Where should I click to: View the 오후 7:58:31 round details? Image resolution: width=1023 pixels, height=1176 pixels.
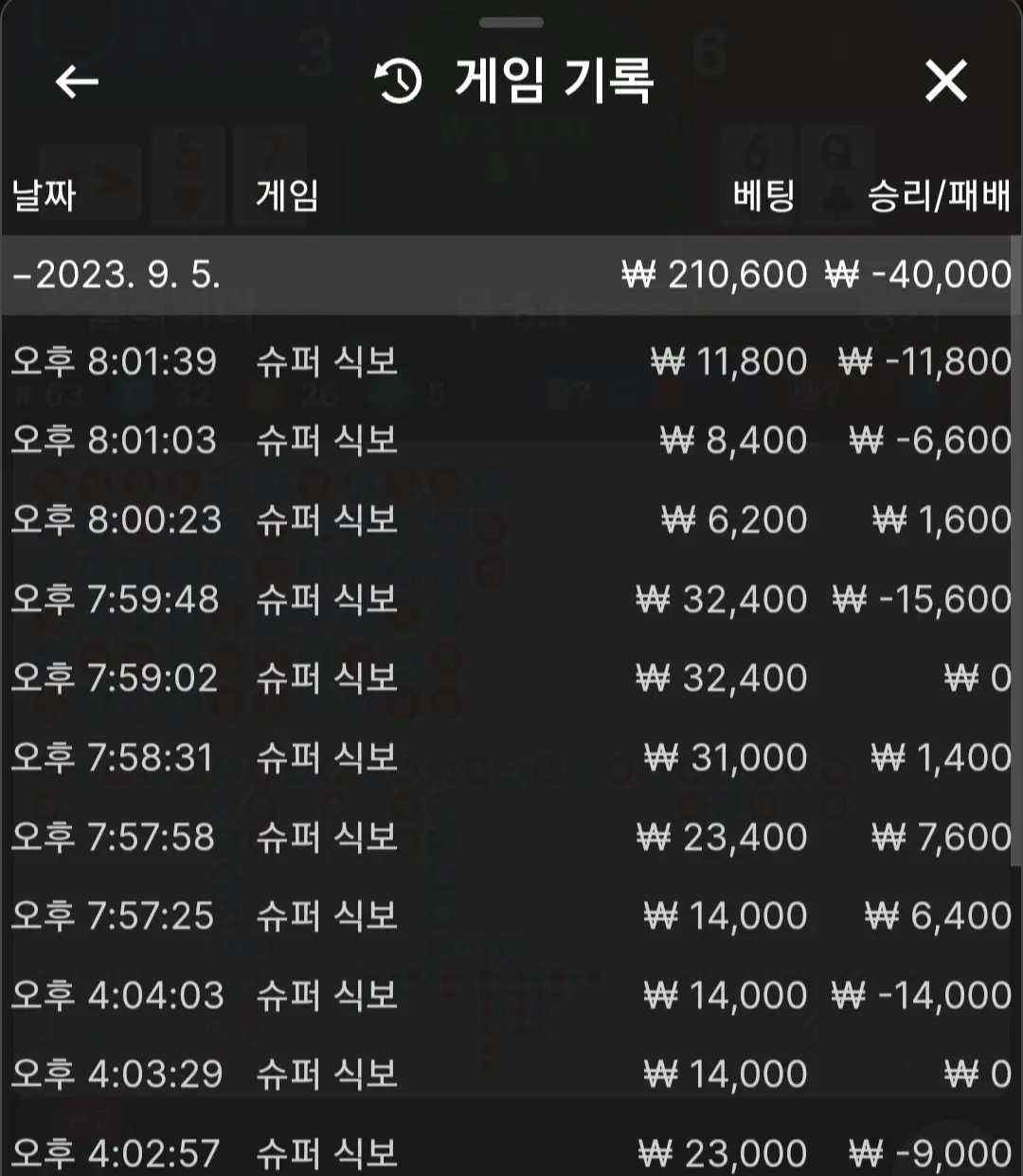pos(511,757)
